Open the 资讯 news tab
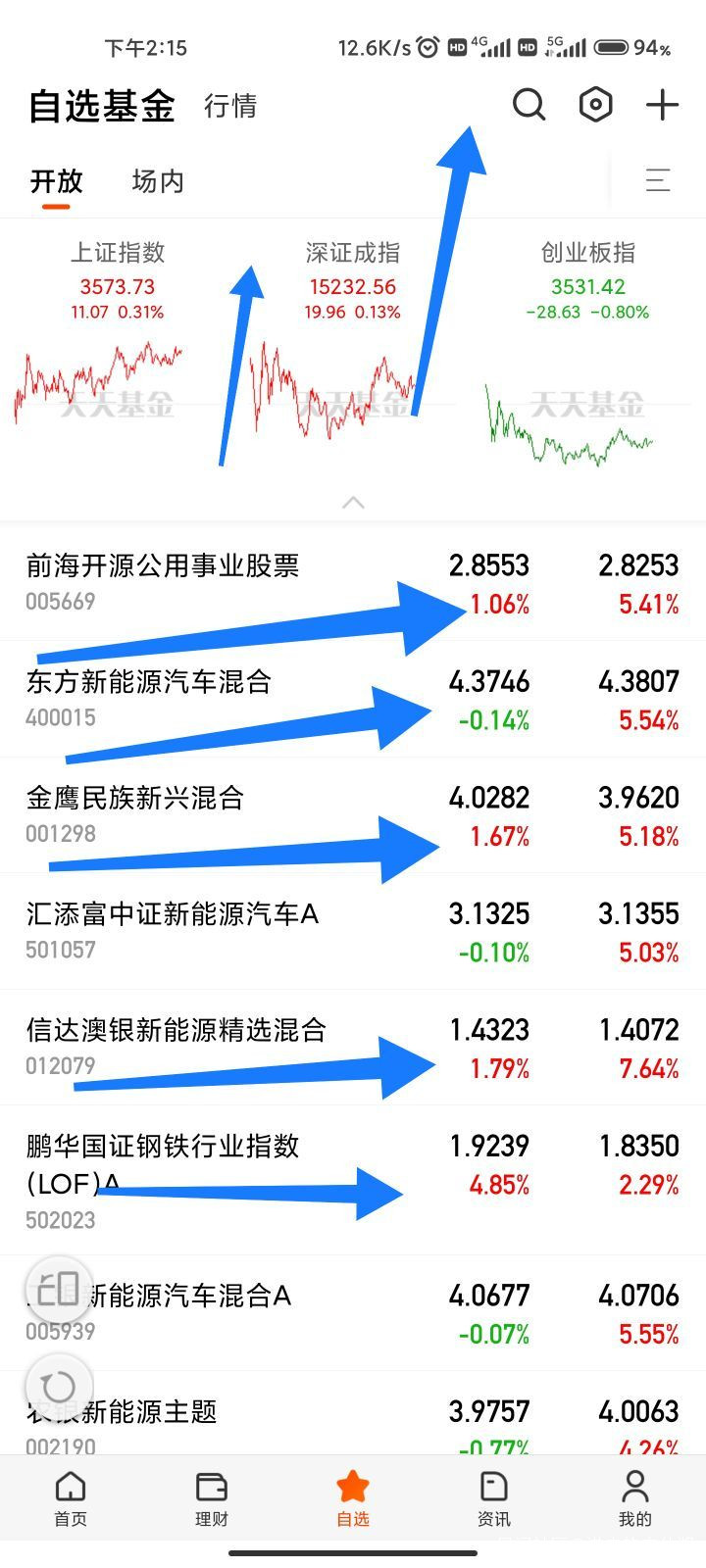 493,1498
